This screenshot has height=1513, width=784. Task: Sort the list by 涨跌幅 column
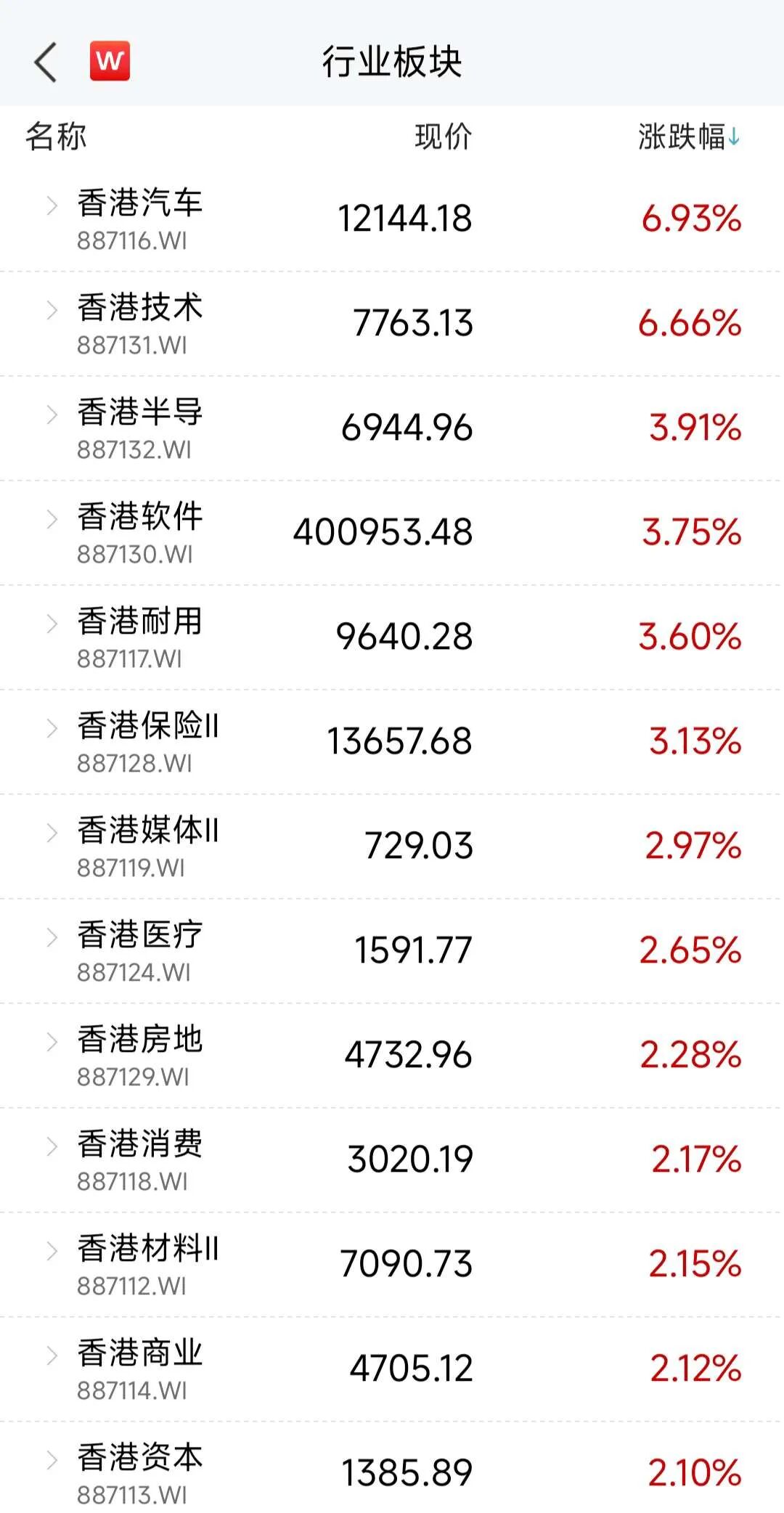pyautogui.click(x=688, y=136)
